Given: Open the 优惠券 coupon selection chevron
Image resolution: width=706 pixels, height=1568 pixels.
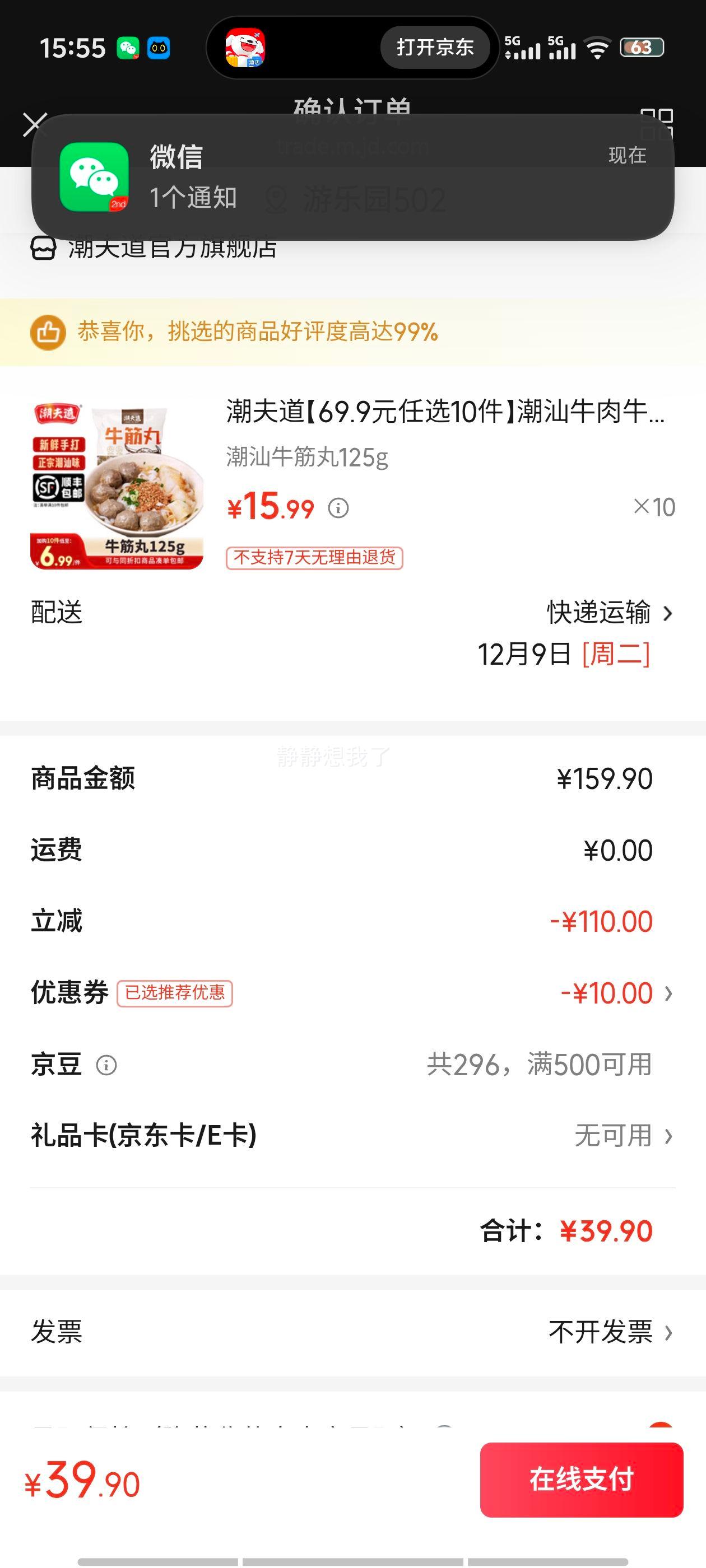Looking at the screenshot, I should point(669,992).
